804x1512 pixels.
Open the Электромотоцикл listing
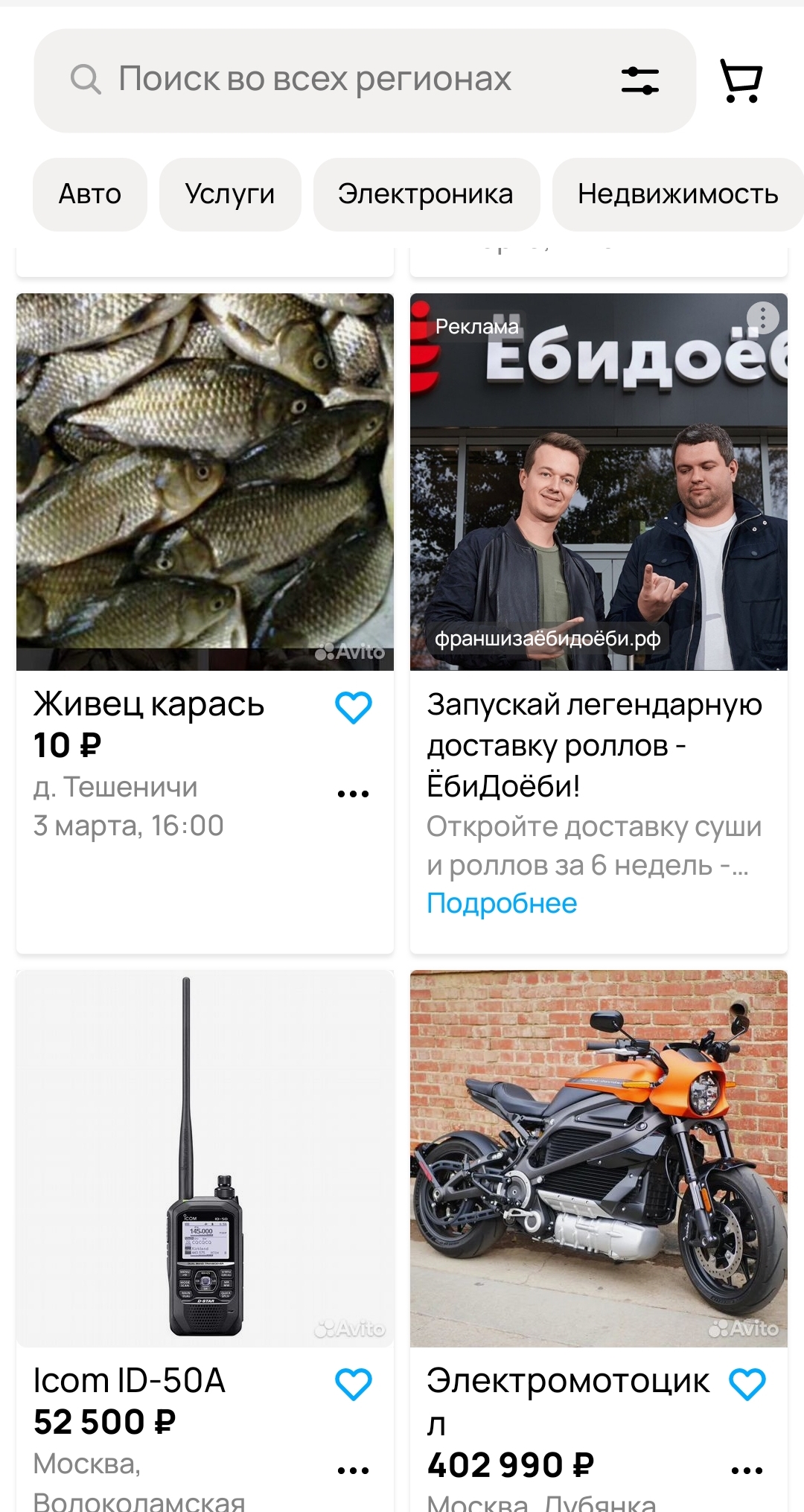tap(599, 1158)
